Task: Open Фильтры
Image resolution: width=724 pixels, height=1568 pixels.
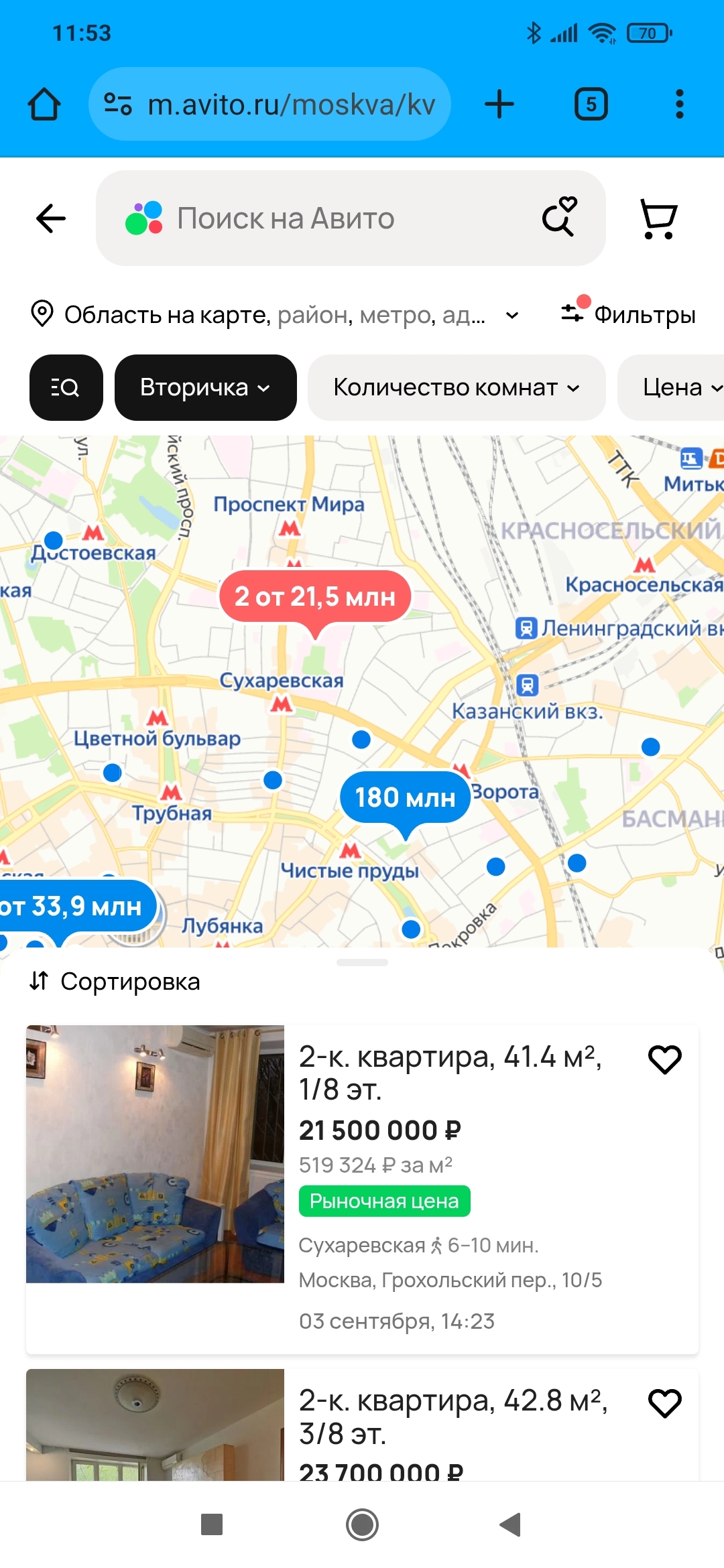Action: click(629, 314)
